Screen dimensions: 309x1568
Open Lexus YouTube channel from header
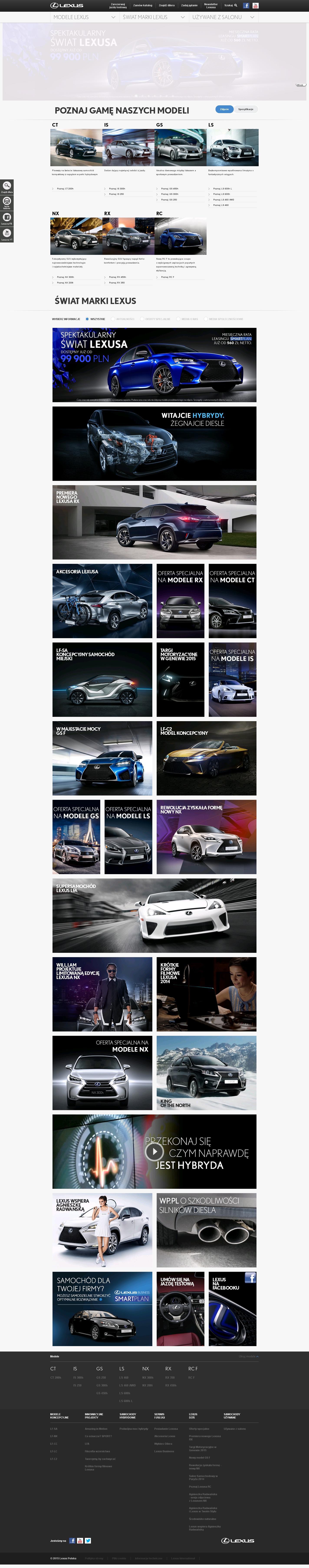(x=255, y=5)
